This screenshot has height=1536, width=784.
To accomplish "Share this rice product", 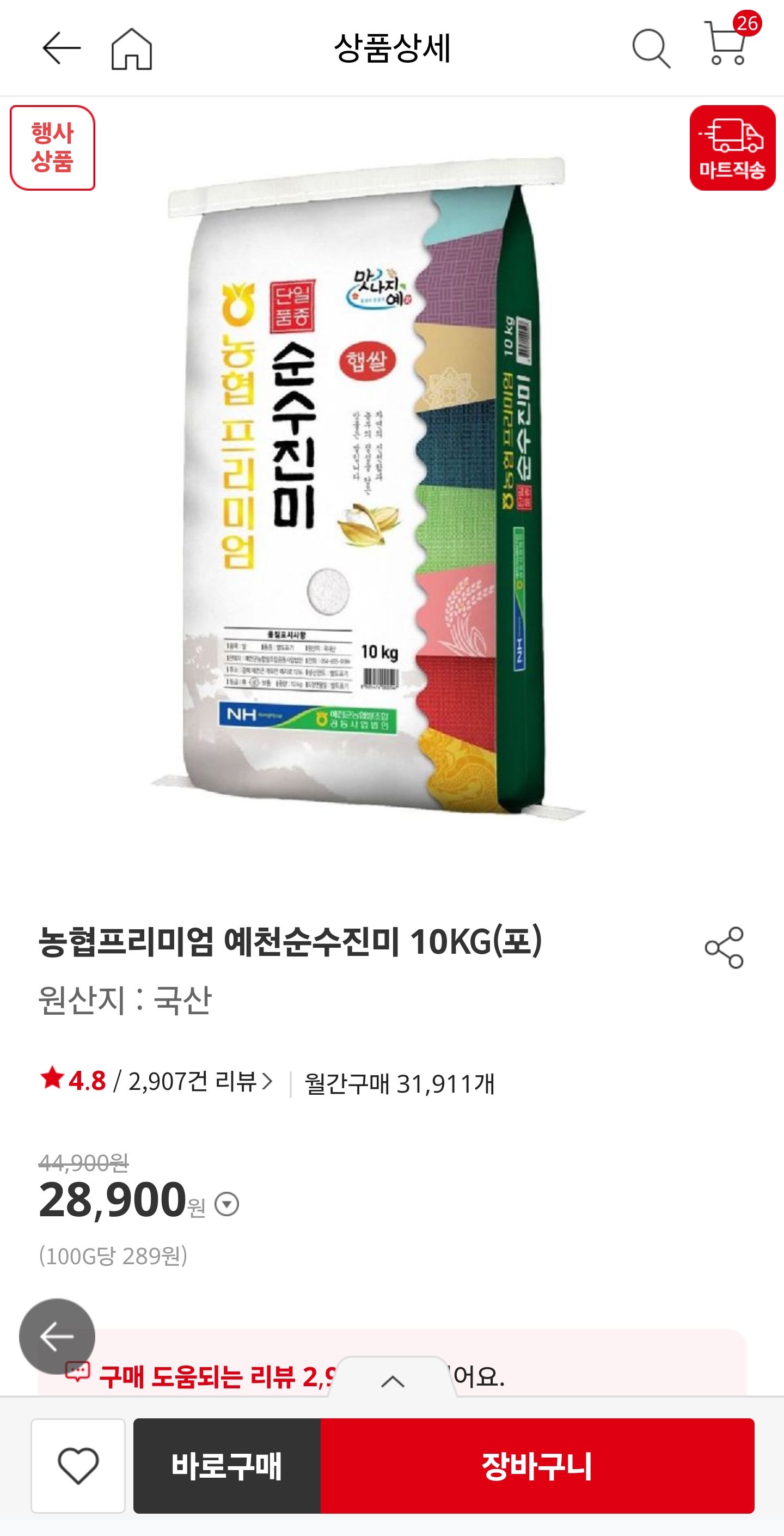I will pos(724,948).
